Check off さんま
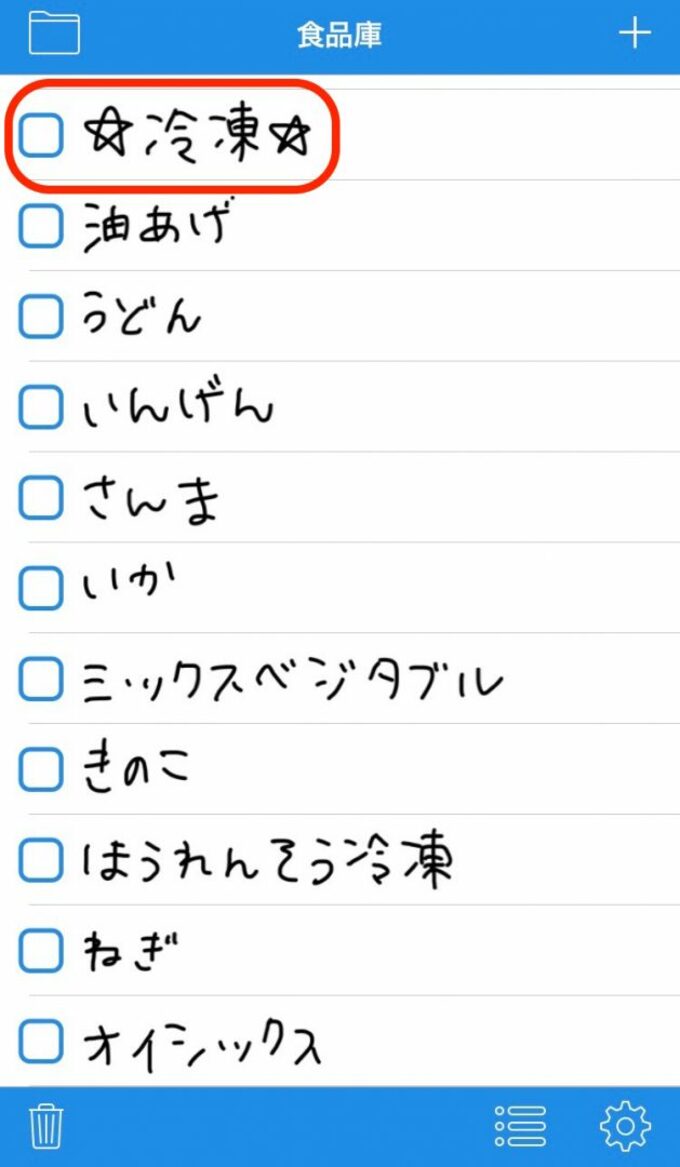Viewport: 680px width, 1167px height. pyautogui.click(x=42, y=497)
